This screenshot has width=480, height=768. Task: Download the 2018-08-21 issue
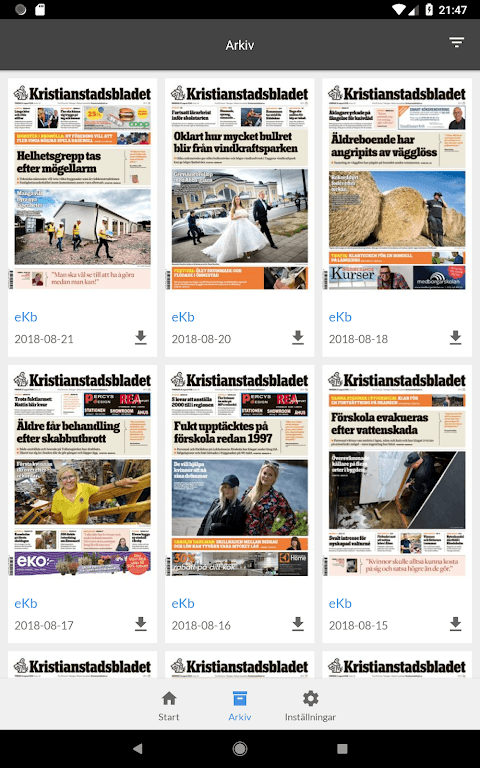[x=141, y=338]
